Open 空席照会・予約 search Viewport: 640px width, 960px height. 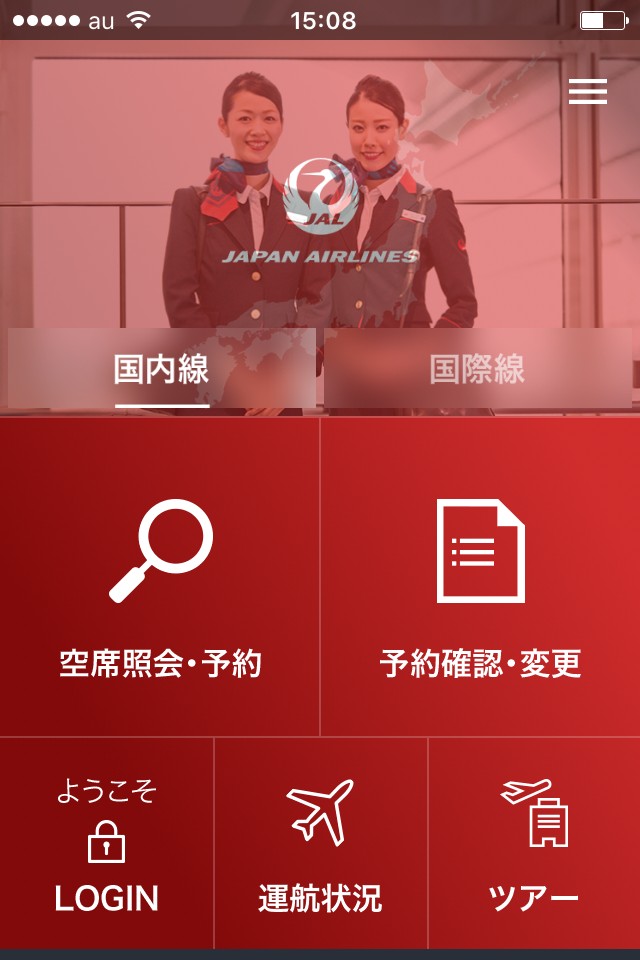tap(159, 577)
